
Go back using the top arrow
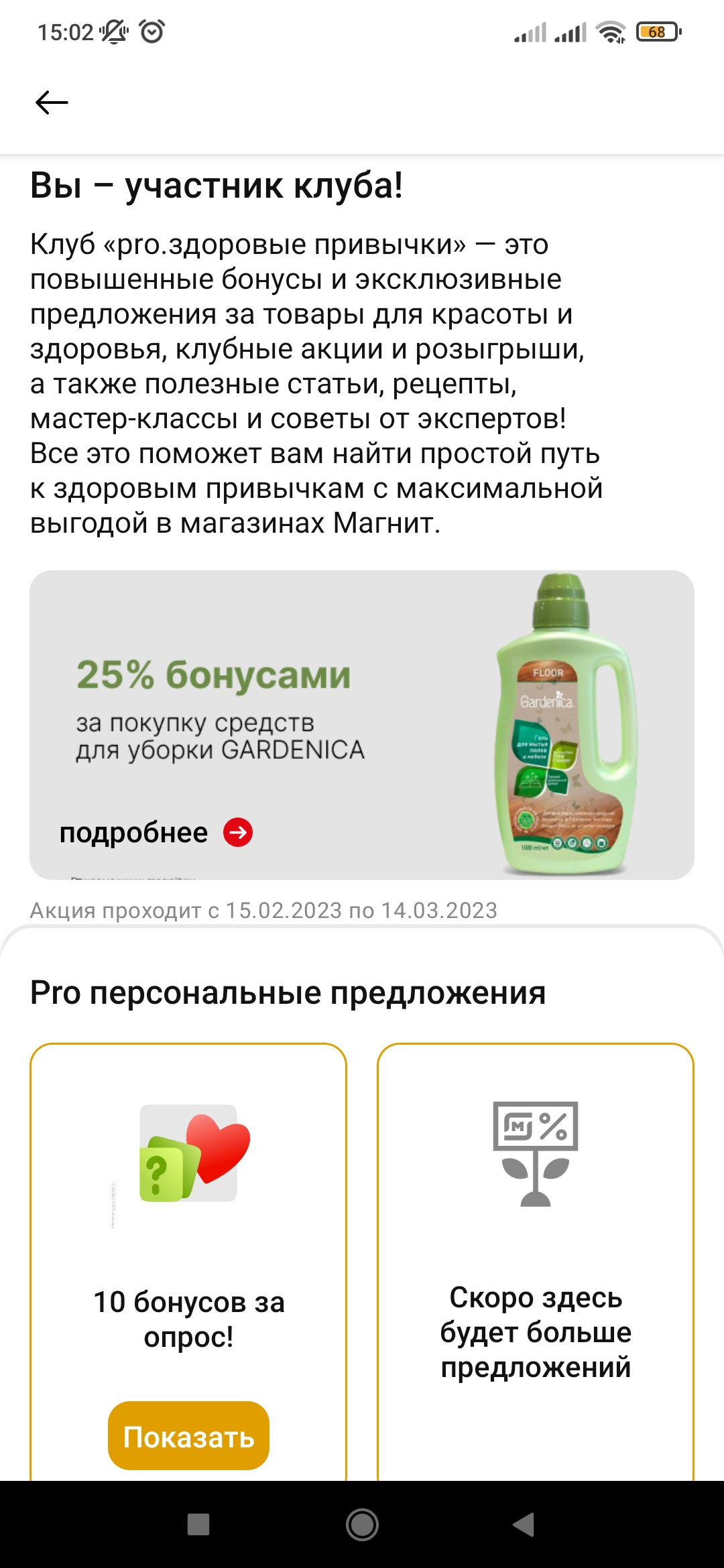point(52,103)
